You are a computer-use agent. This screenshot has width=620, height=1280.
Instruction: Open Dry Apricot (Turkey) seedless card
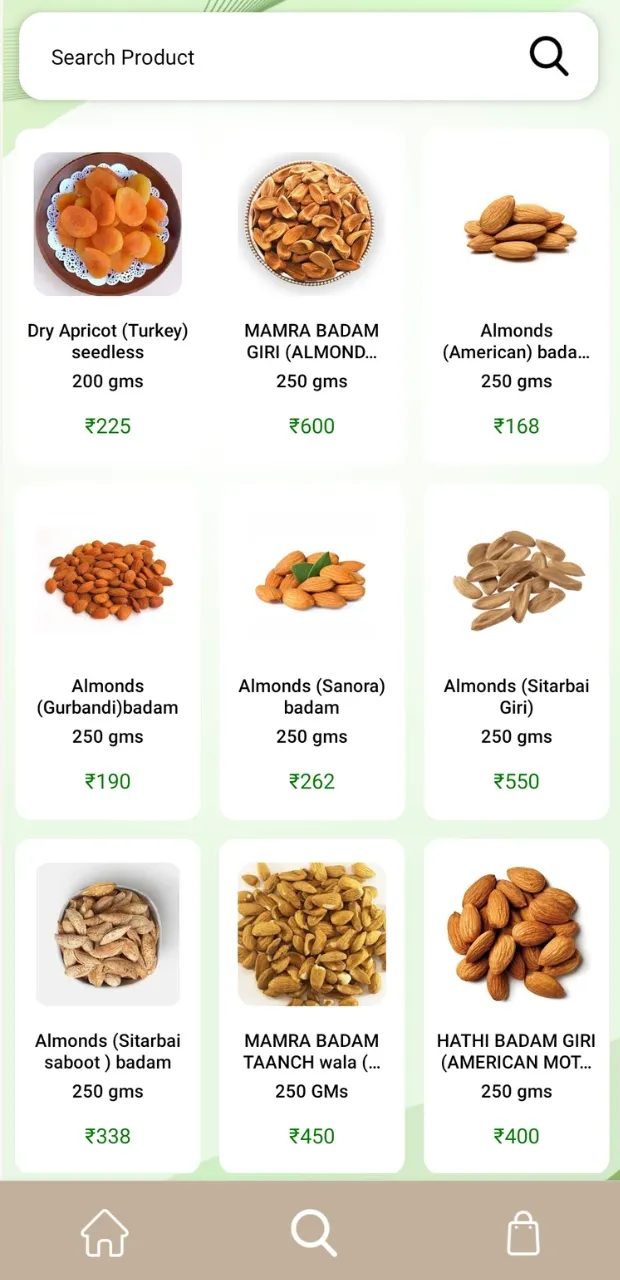point(108,297)
